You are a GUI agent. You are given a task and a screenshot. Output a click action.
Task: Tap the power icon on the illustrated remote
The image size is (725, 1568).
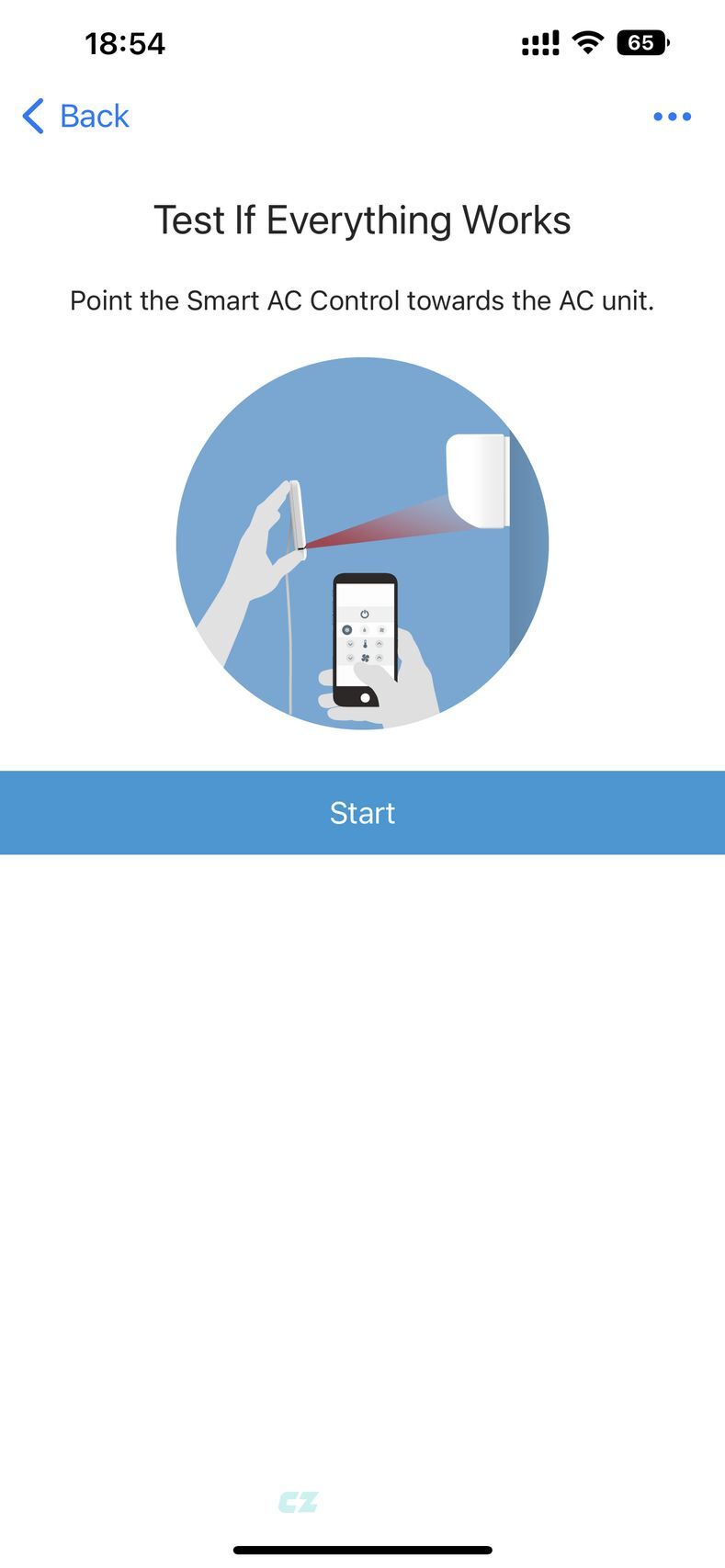pos(365,614)
